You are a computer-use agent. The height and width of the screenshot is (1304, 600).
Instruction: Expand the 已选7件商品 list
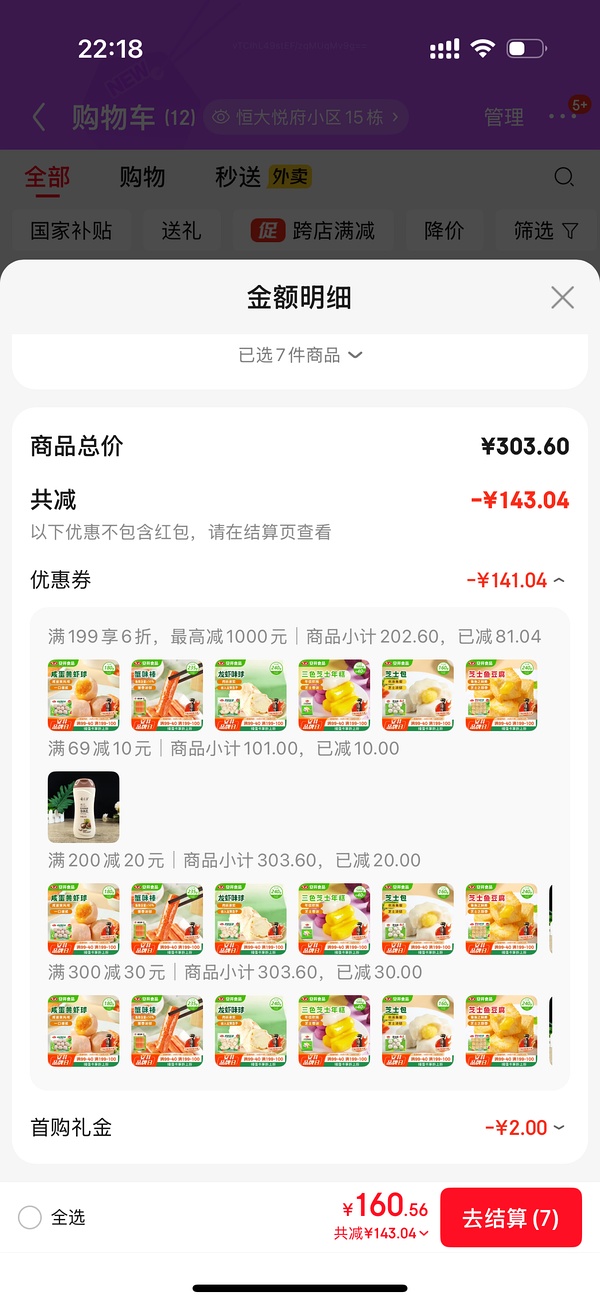300,355
